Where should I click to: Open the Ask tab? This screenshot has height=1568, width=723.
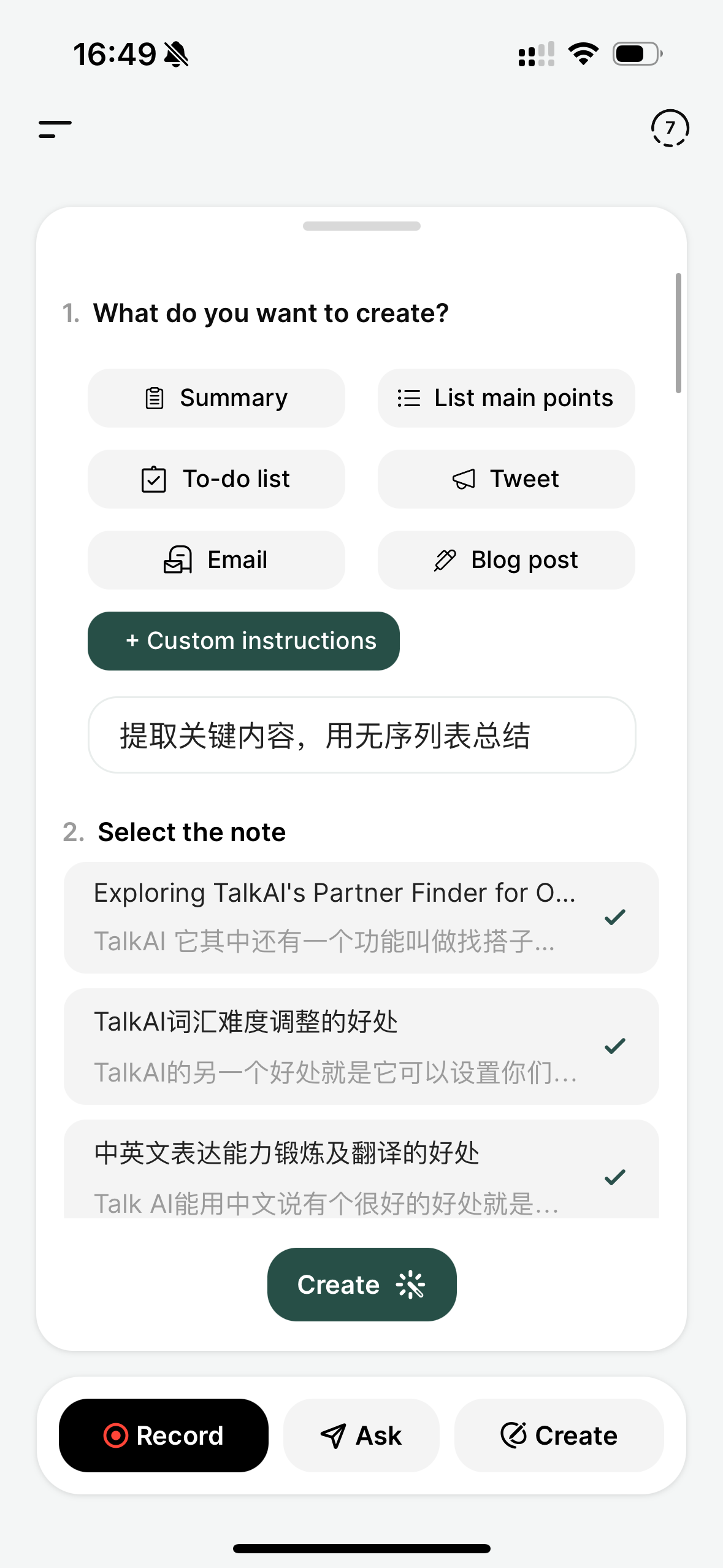pos(361,1435)
